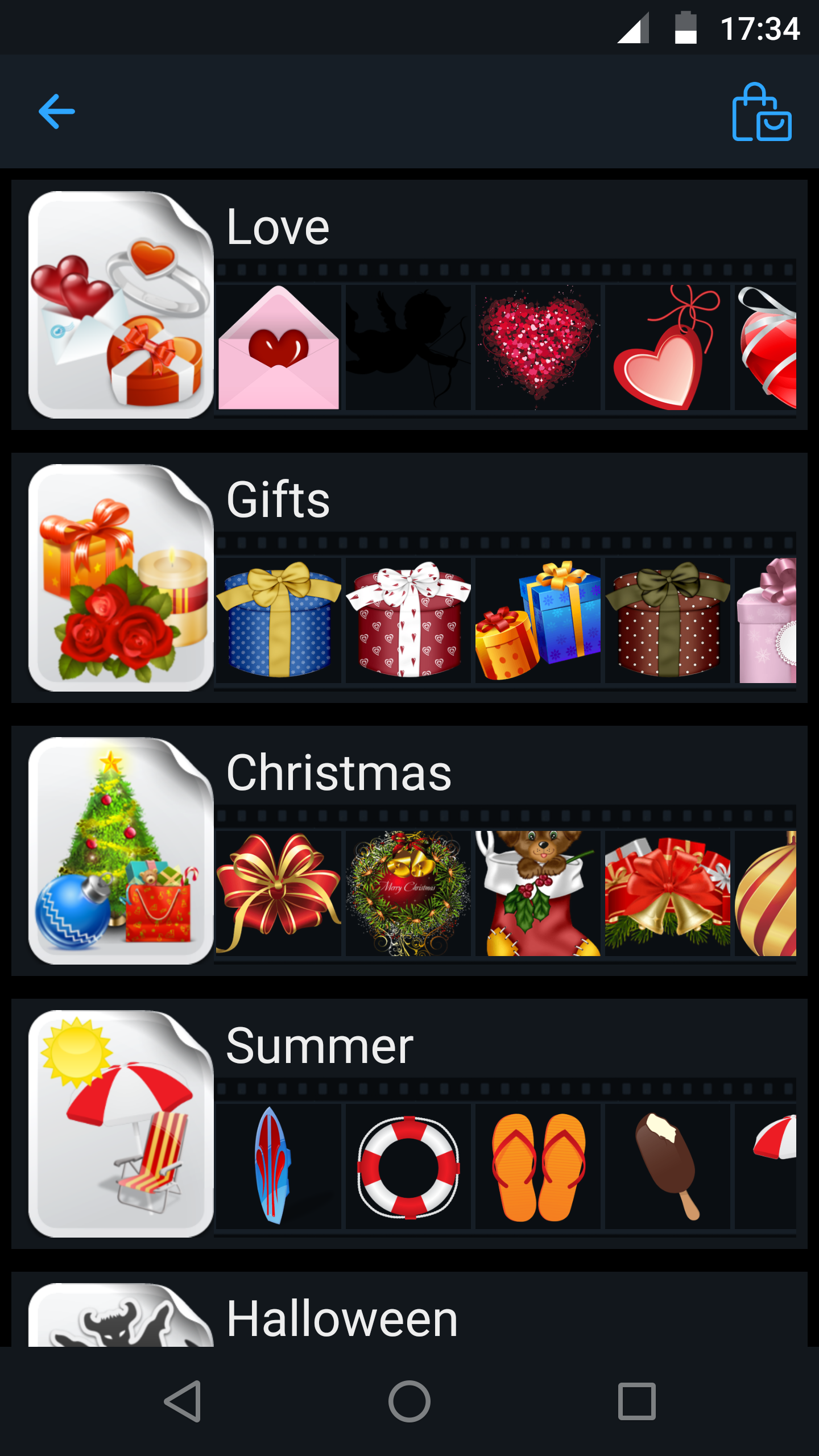Open the Halloween sticker pack
Image resolution: width=819 pixels, height=1456 pixels.
[x=341, y=1318]
